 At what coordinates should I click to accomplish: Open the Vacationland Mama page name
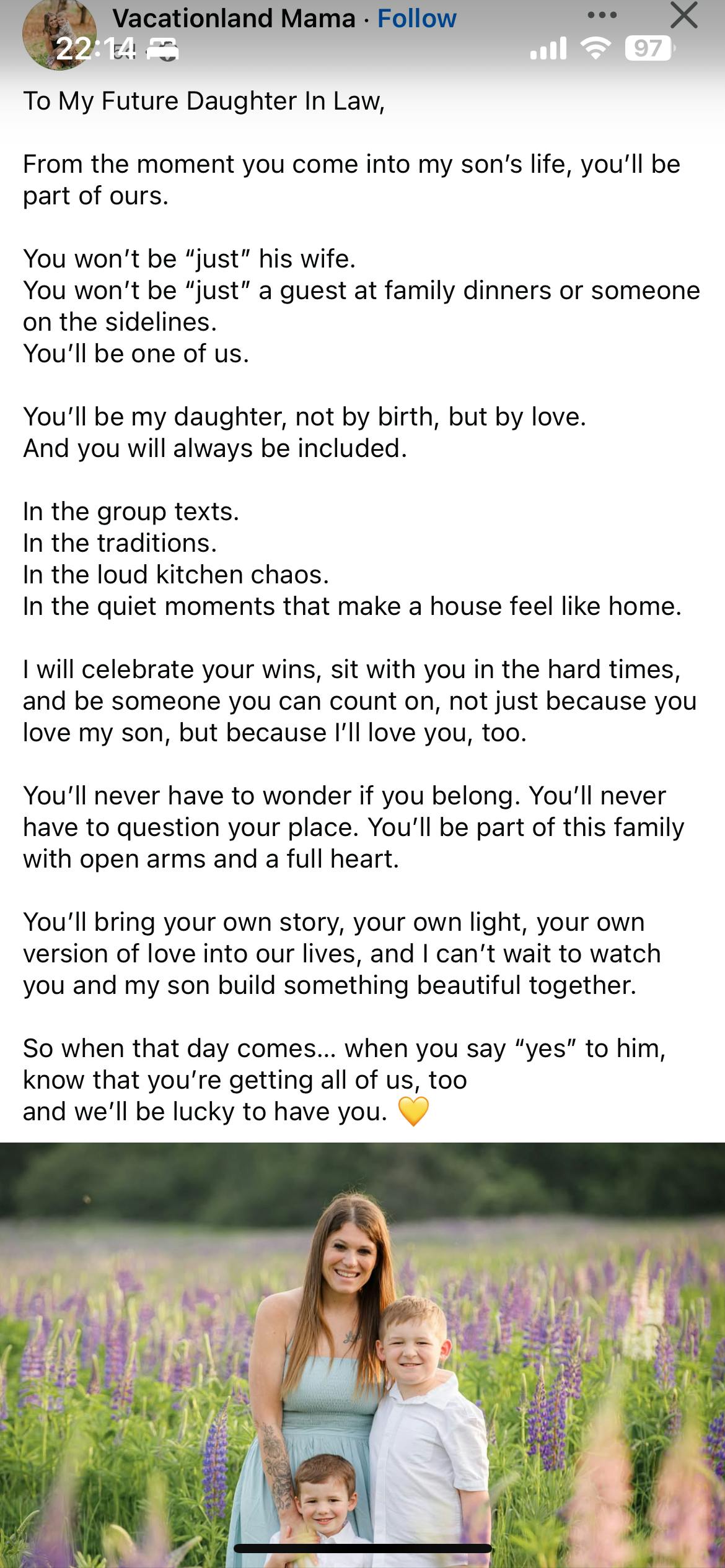coord(234,19)
